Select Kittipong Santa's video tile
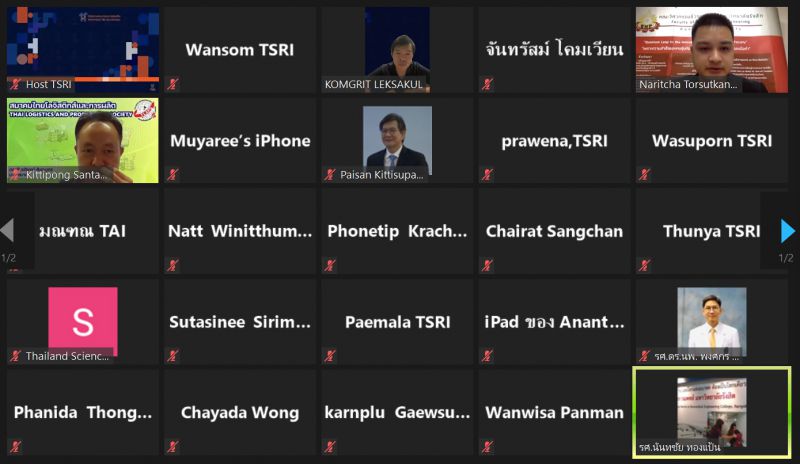 coord(83,141)
